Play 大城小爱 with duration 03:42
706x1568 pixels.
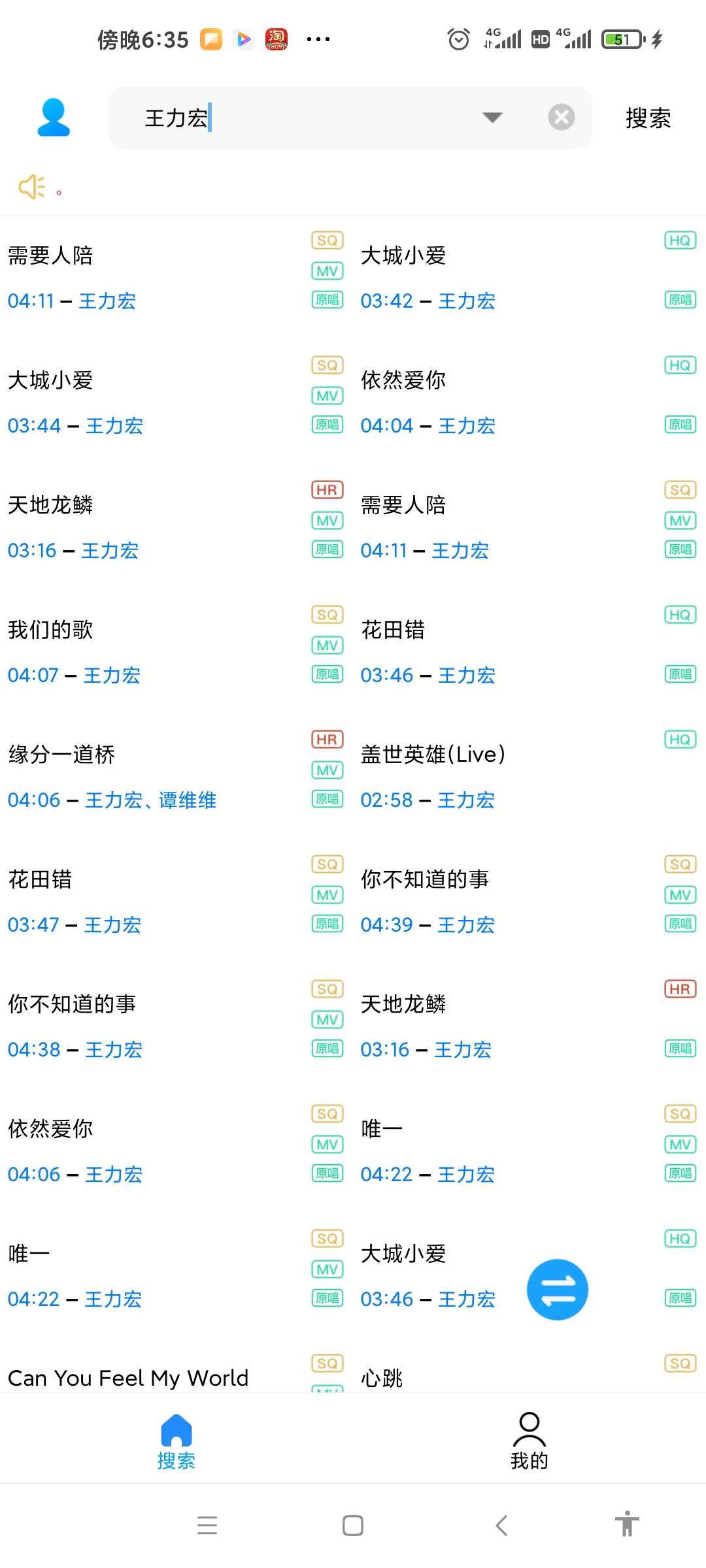(529, 278)
